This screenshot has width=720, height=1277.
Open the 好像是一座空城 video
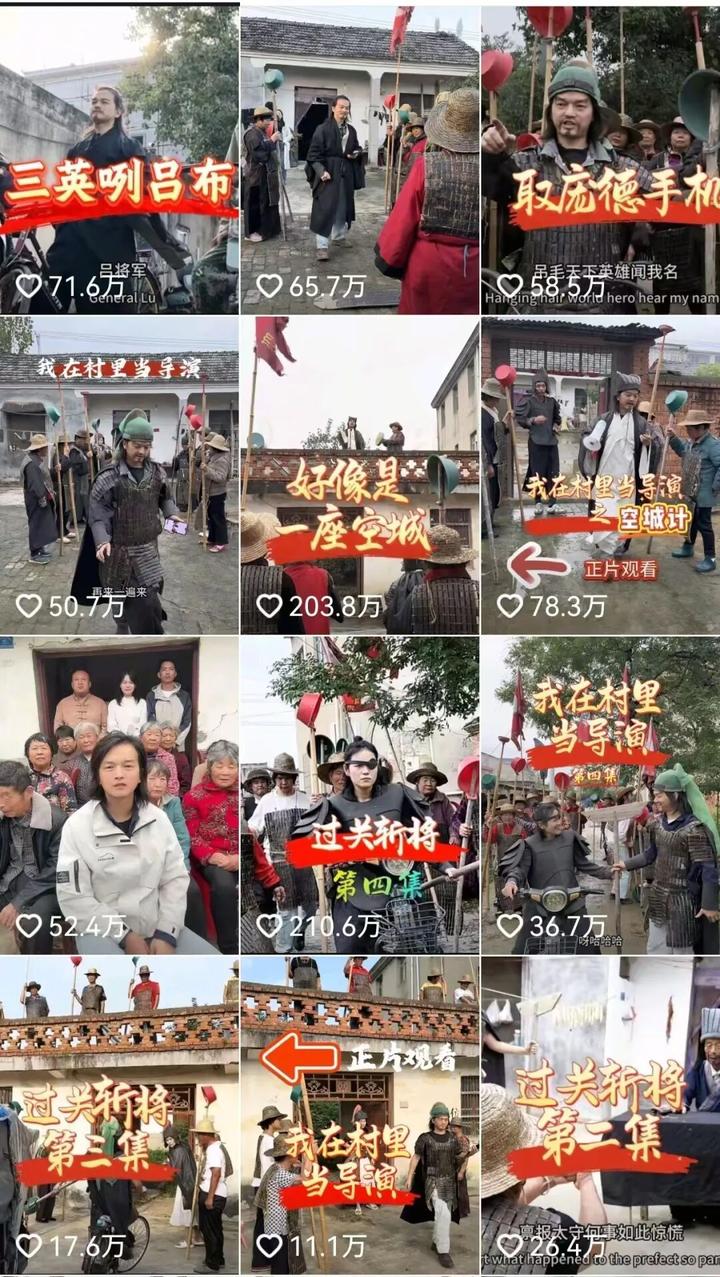360,475
